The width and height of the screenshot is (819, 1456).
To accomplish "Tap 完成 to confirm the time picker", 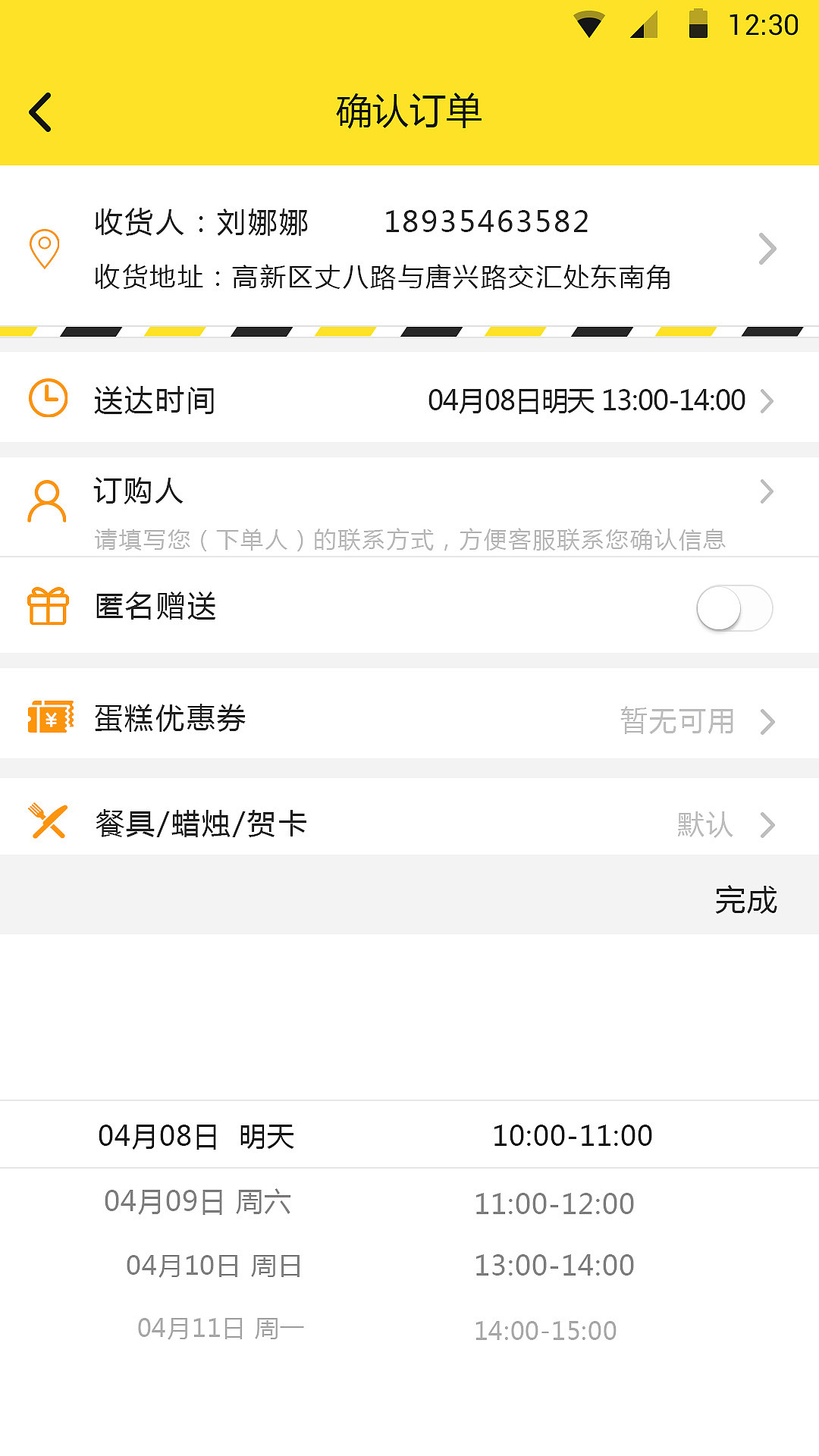I will 745,900.
